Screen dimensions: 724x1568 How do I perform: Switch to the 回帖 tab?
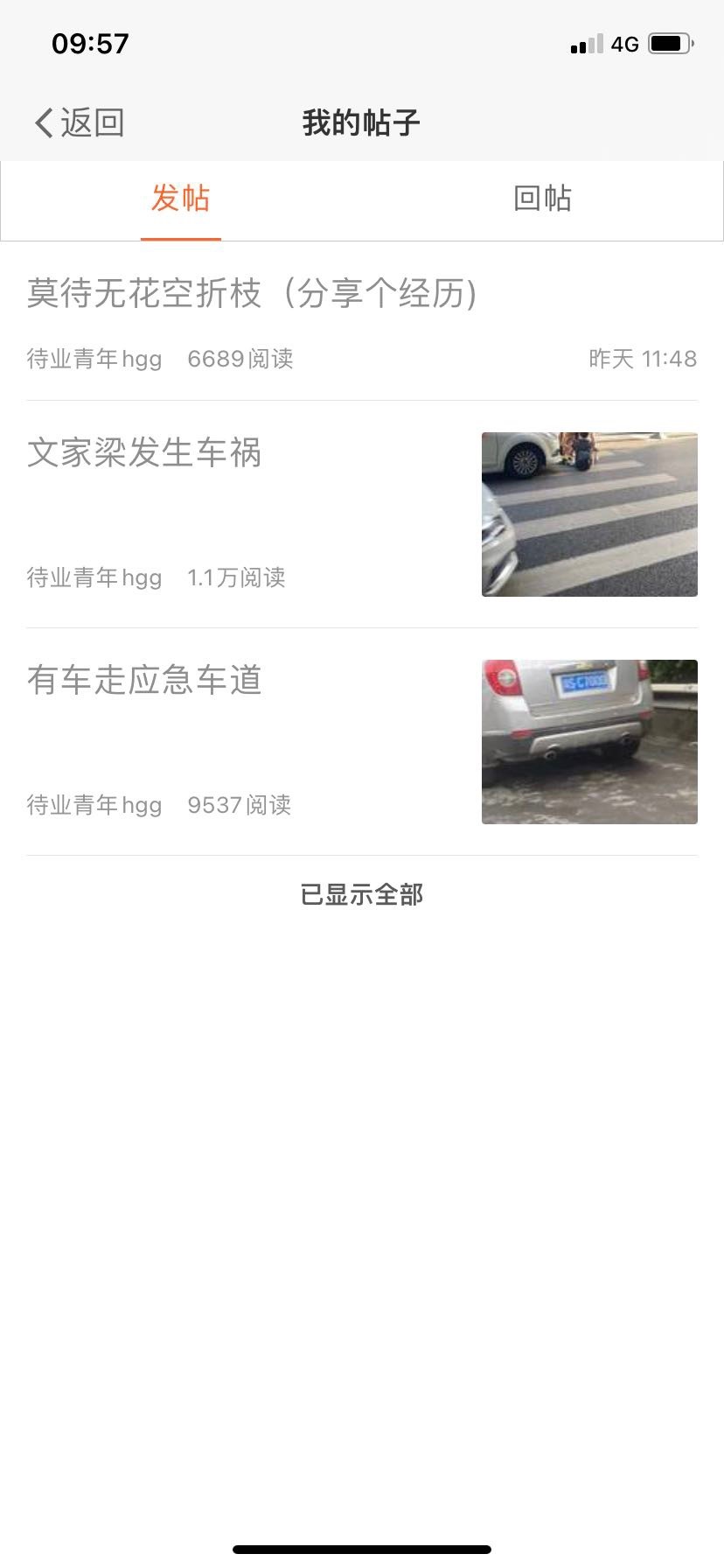(x=542, y=199)
